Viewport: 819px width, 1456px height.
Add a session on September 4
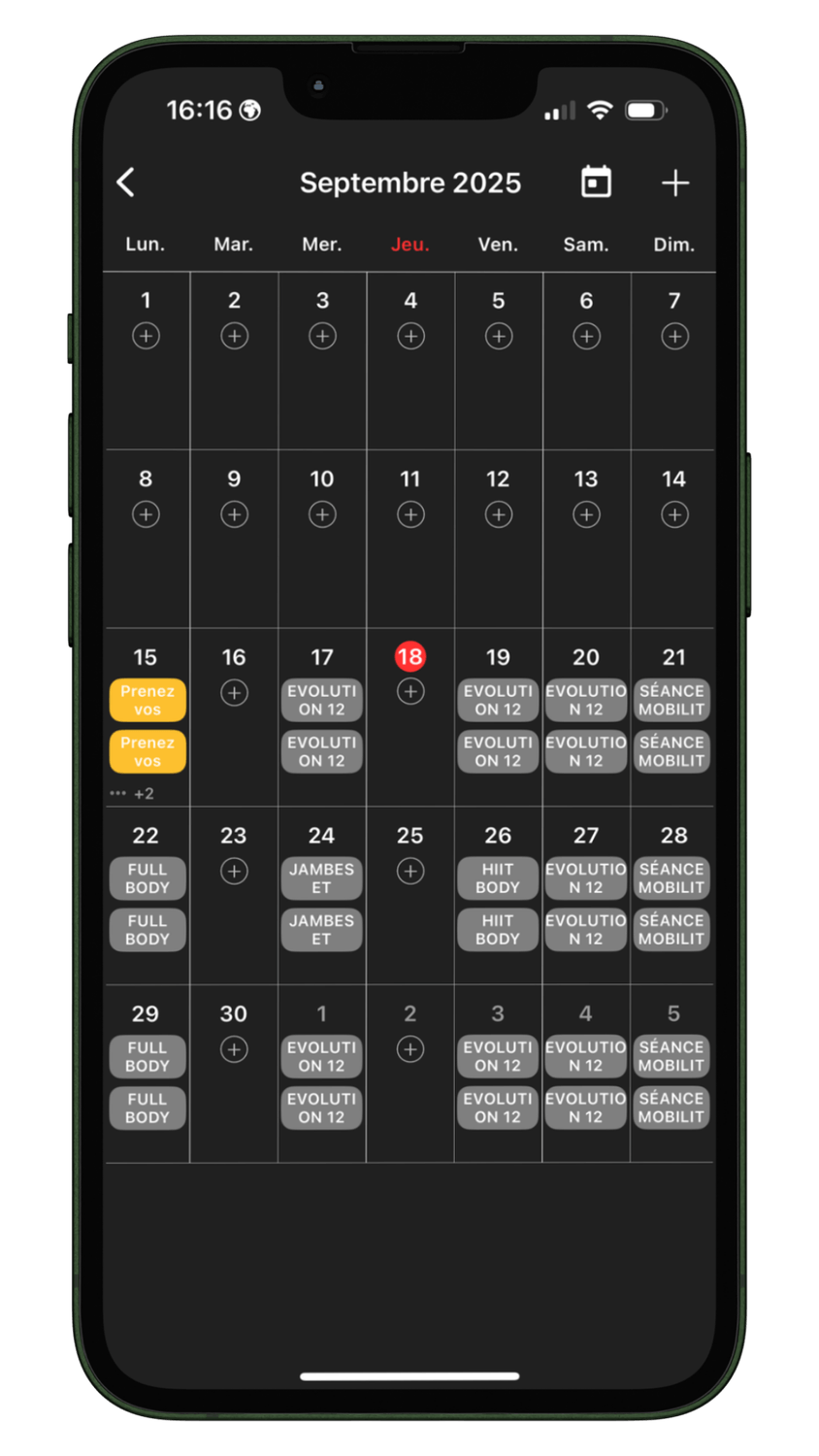pos(410,336)
